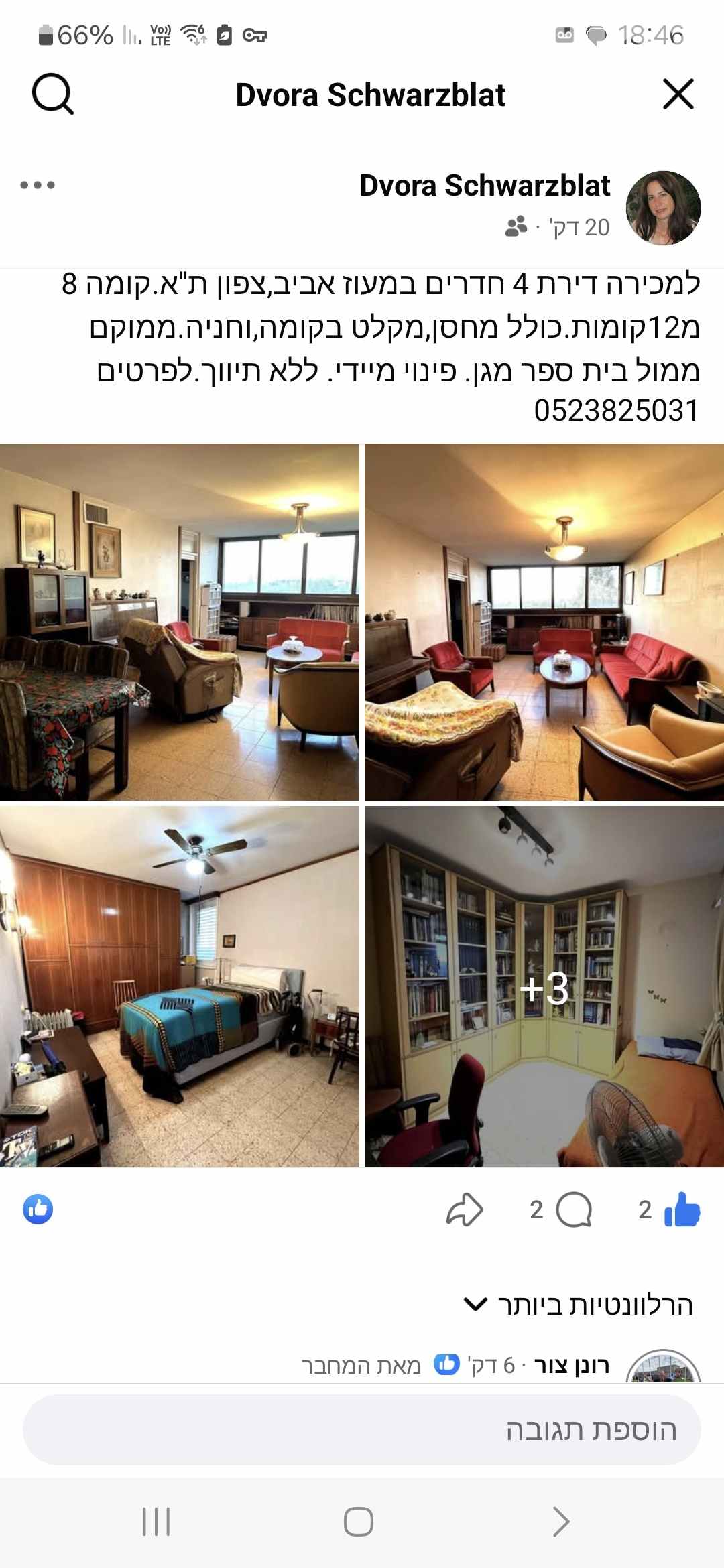Tap the הוספת תגובה comment field
Screen dimensions: 724x1568
[x=362, y=1429]
